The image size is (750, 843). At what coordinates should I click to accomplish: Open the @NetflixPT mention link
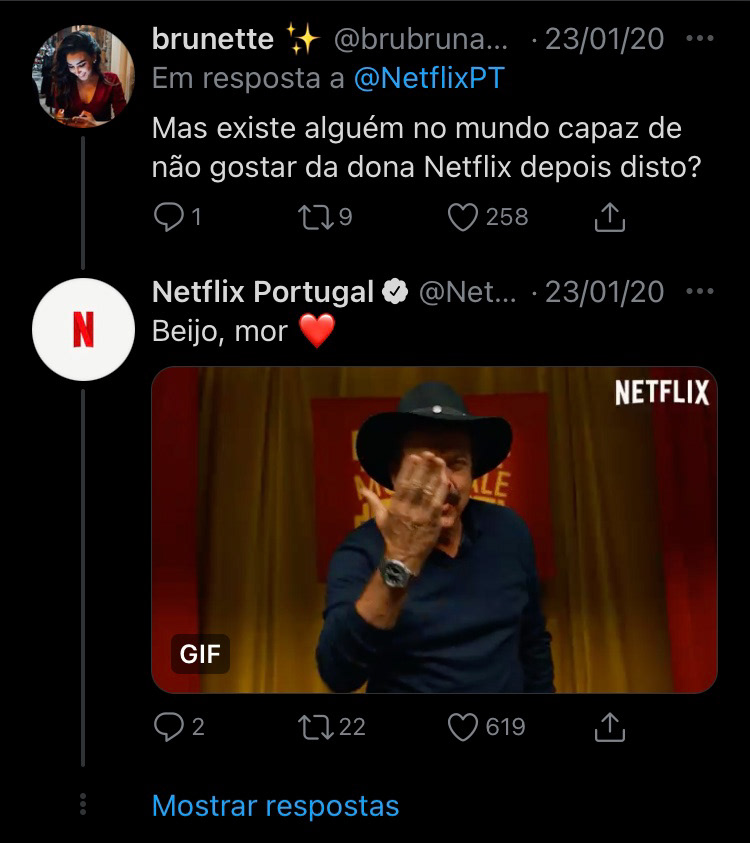tap(429, 81)
